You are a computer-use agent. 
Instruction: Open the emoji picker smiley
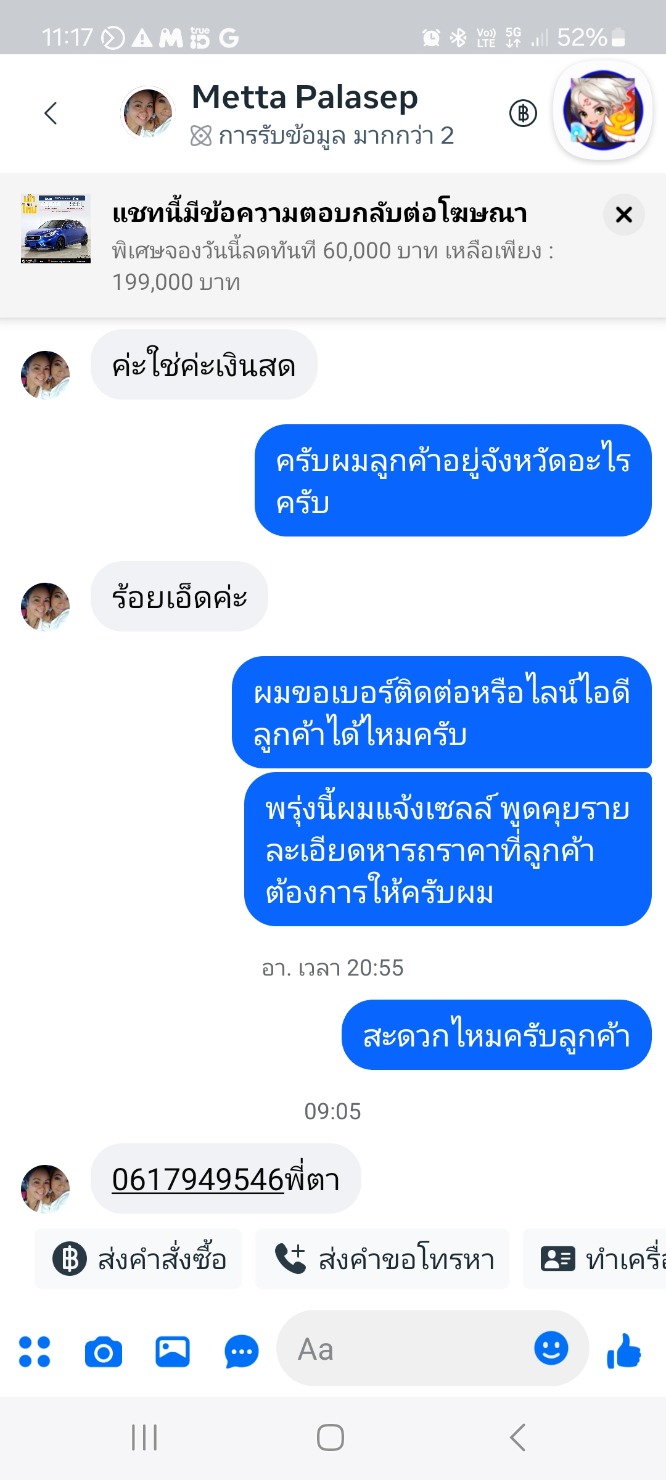tap(551, 1349)
